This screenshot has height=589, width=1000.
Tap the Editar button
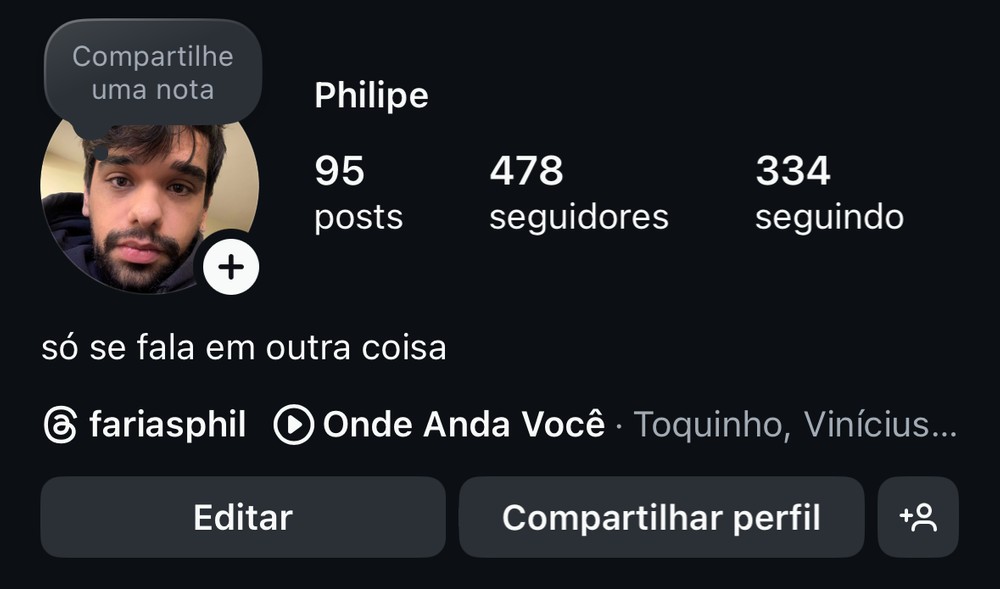(243, 517)
